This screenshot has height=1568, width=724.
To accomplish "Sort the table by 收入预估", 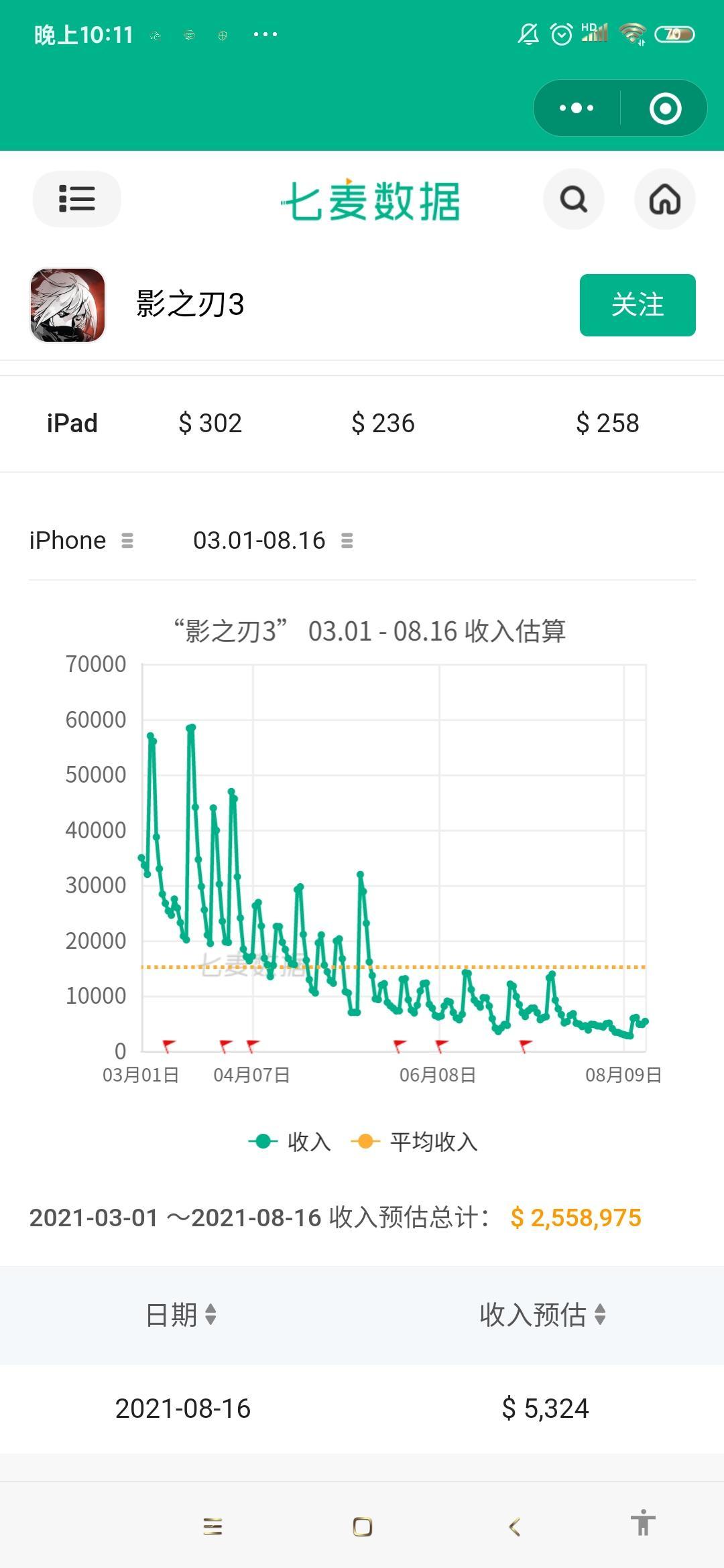I will pyautogui.click(x=543, y=1315).
